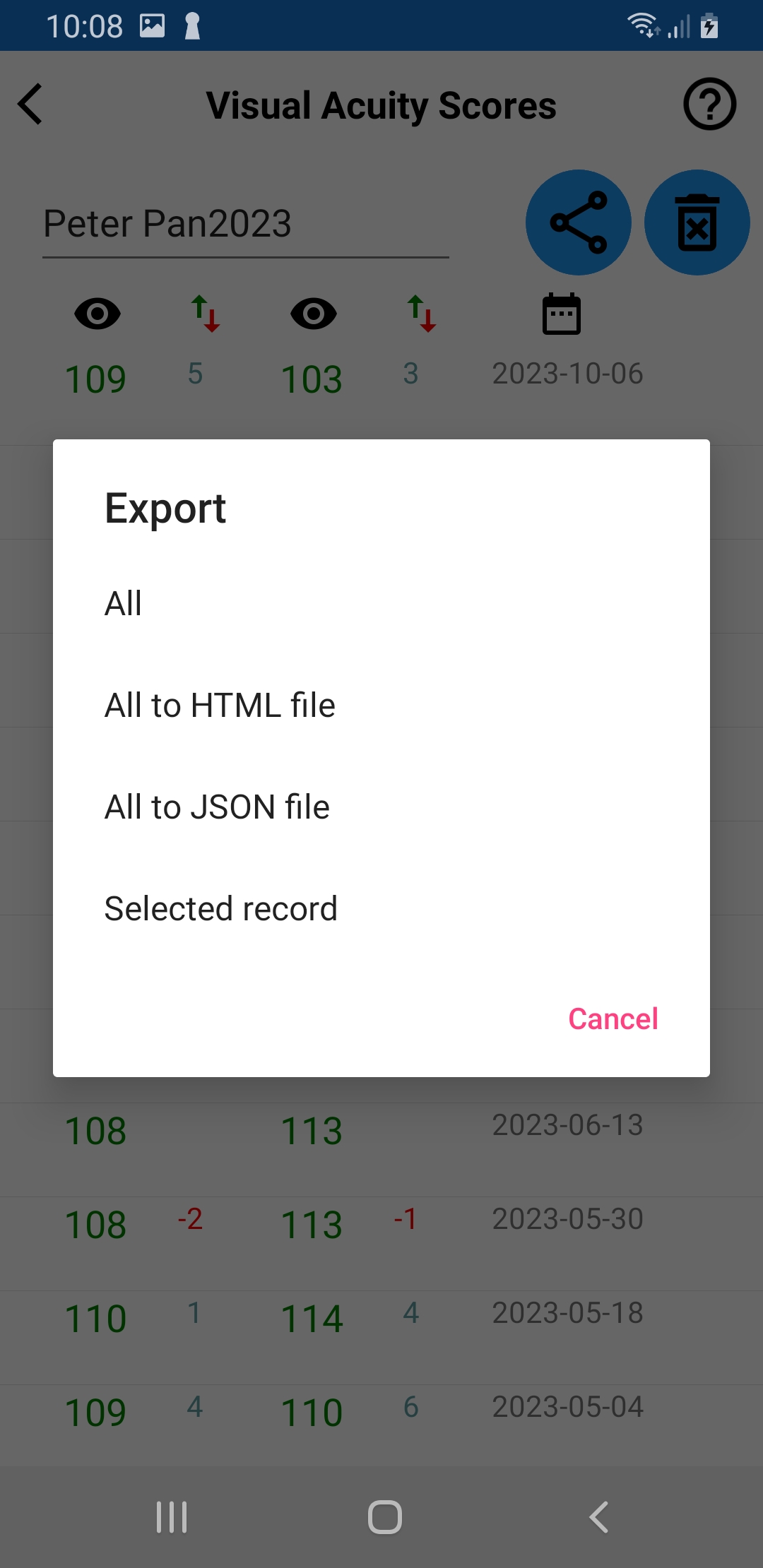The width and height of the screenshot is (763, 1568).
Task: Export All to JSON file
Action: (x=381, y=807)
